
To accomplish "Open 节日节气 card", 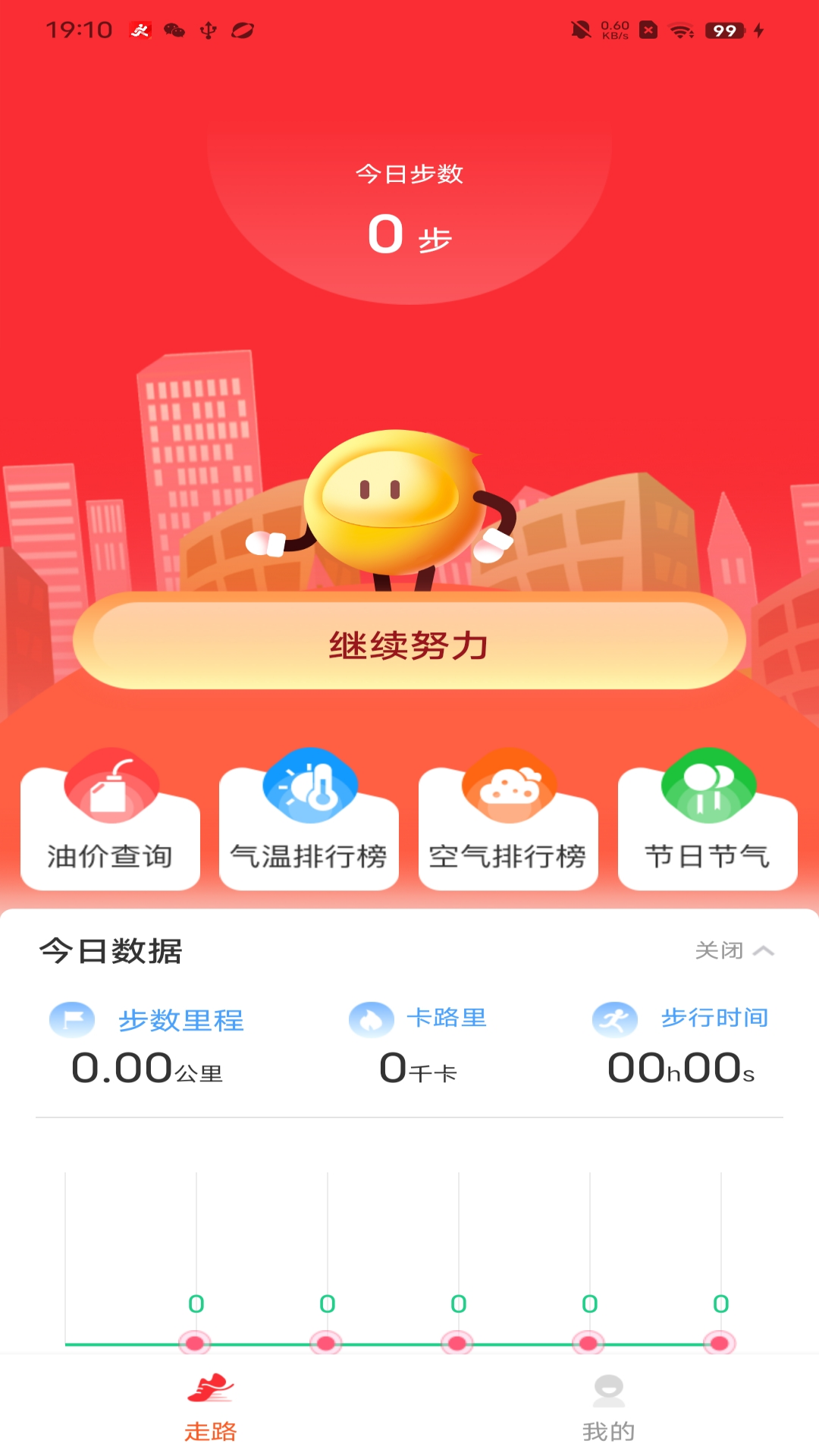I will coord(708,820).
